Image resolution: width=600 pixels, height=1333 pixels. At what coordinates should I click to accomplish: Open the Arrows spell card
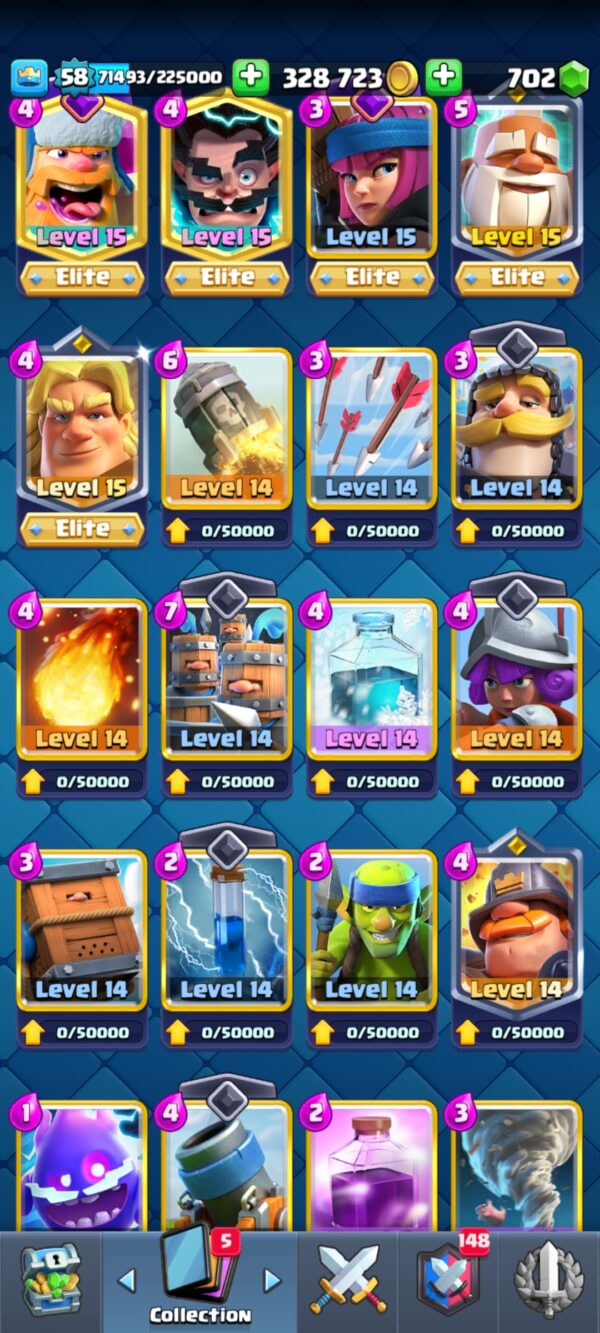372,446
